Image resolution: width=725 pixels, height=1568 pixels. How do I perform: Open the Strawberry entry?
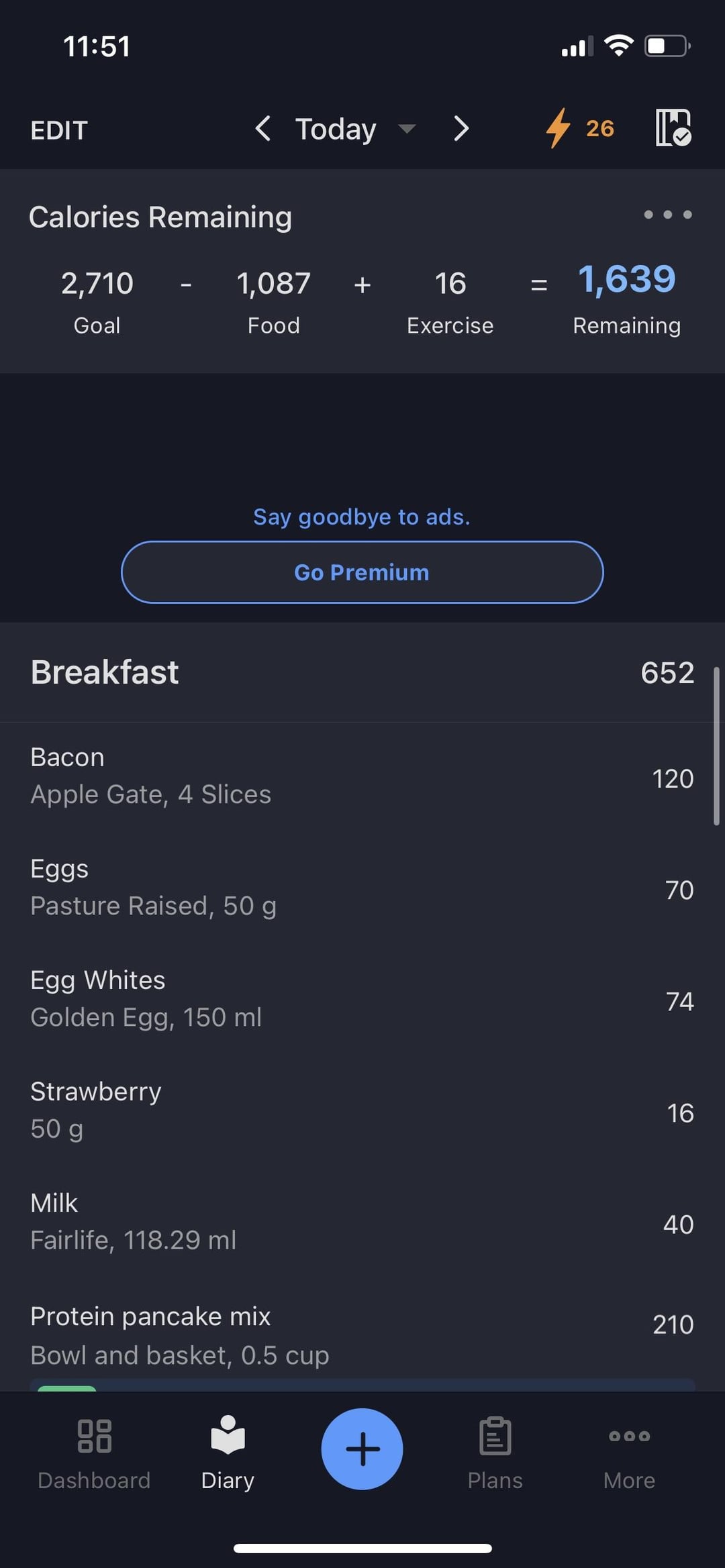[x=362, y=1112]
